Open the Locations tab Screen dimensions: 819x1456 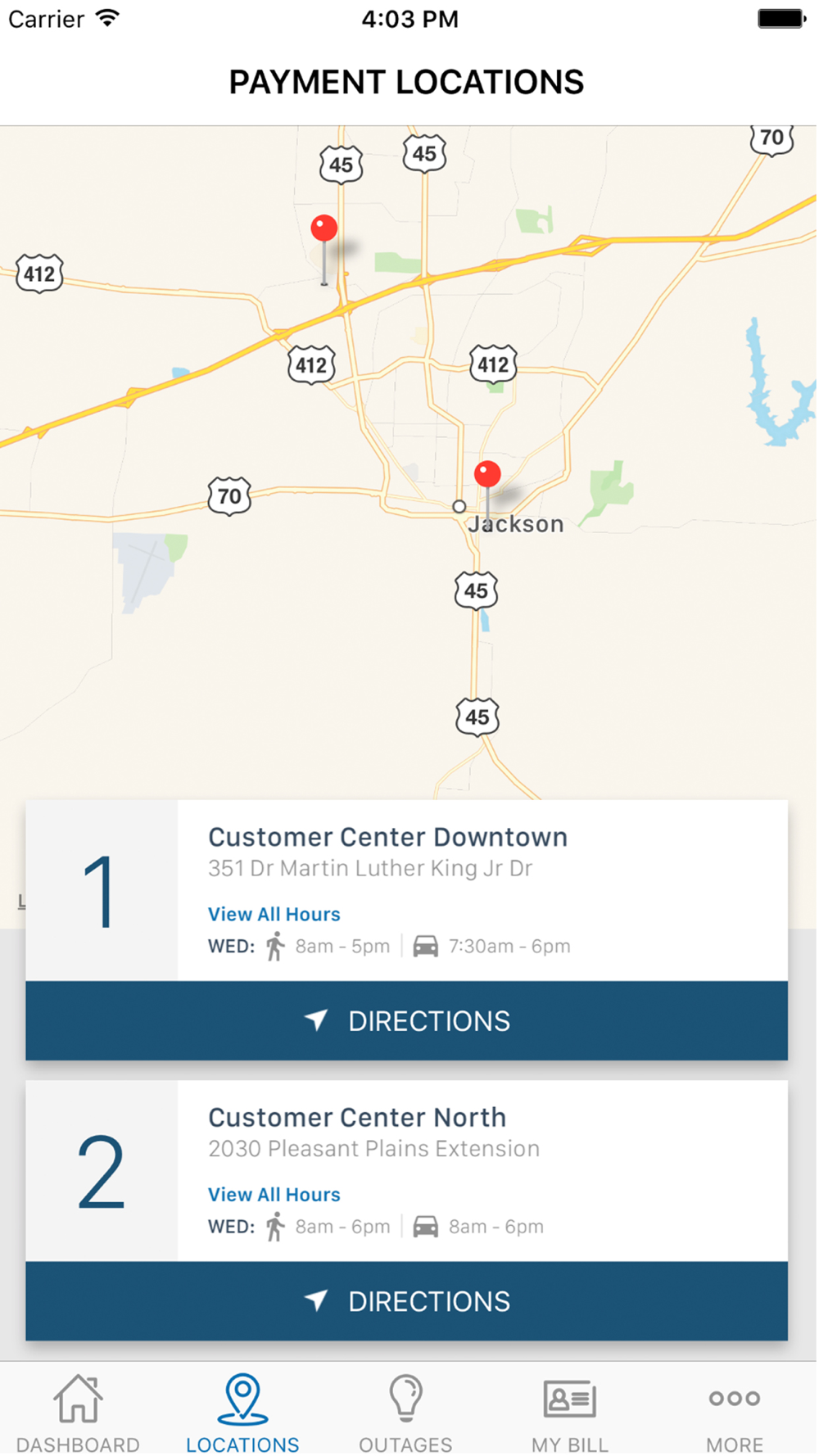[242, 1412]
